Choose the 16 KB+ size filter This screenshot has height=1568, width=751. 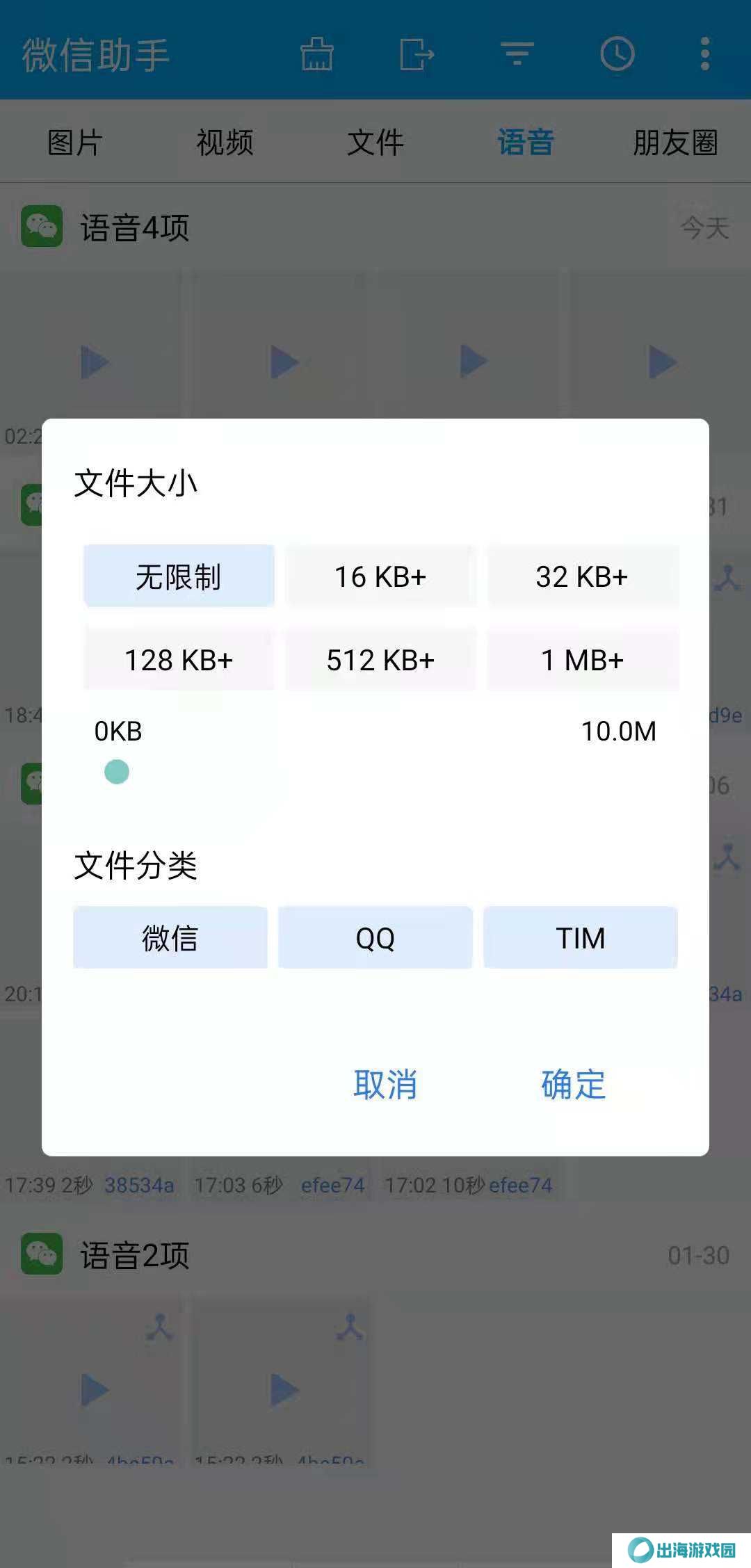click(x=380, y=576)
